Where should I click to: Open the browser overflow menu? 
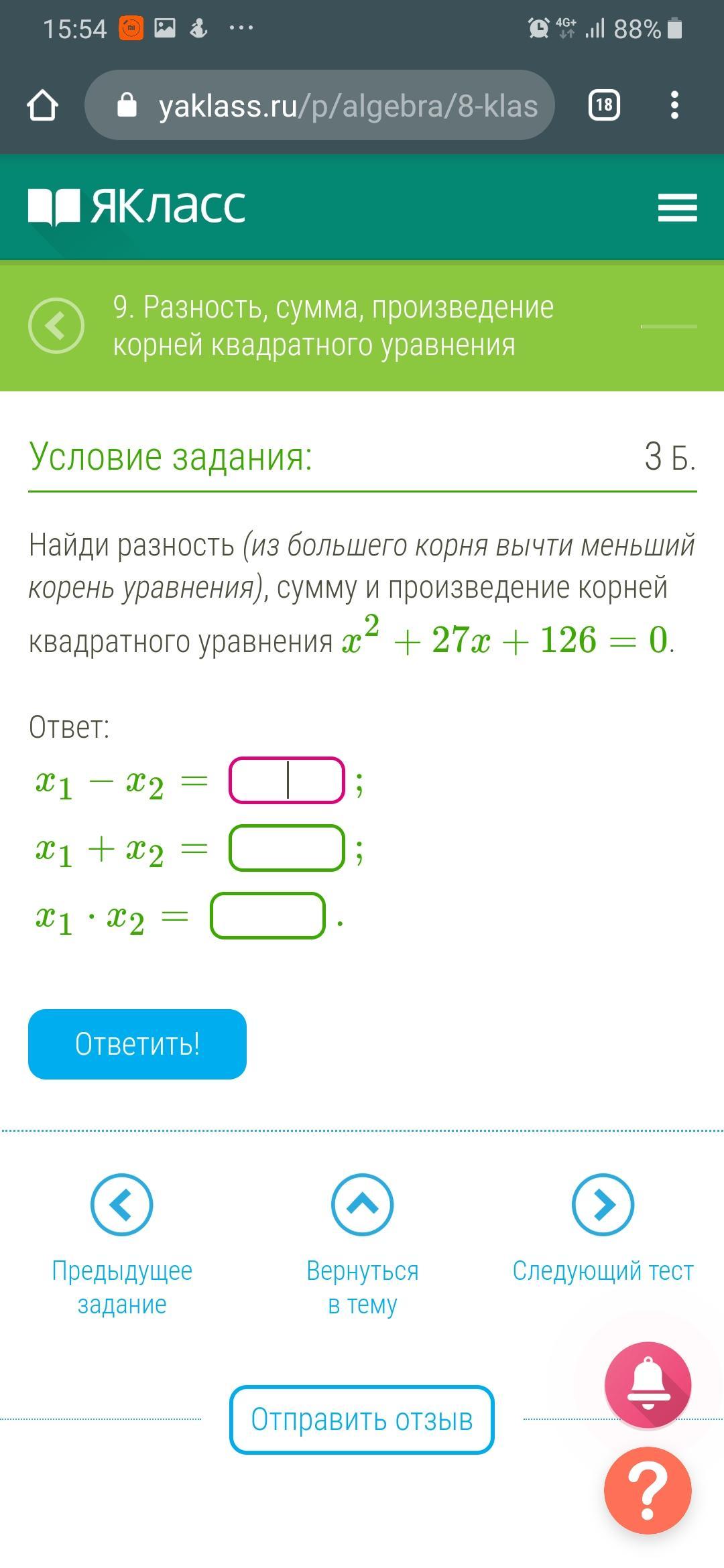674,105
